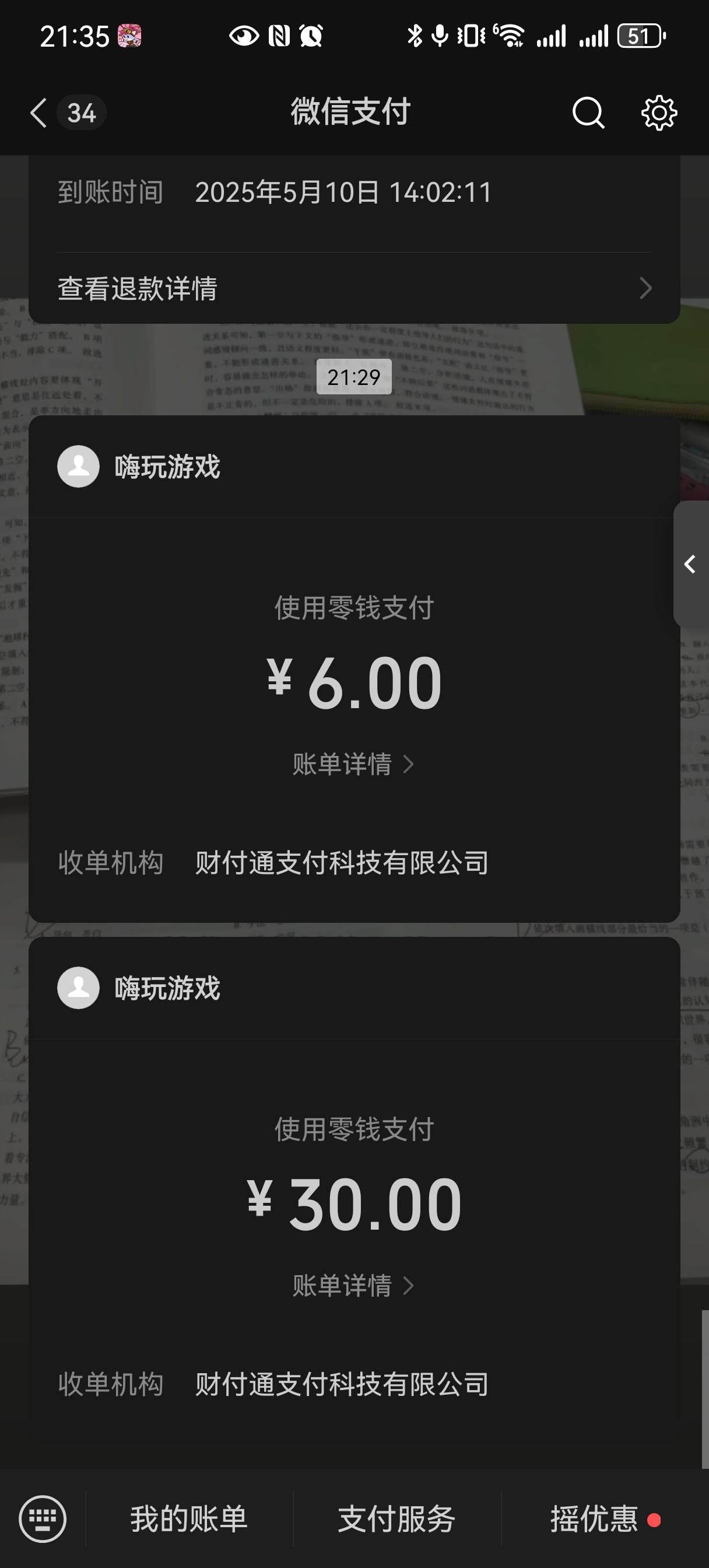The image size is (709, 1568).
Task: Tap the 嗨玩游戏 avatar on the ¥6.00 card
Action: click(x=78, y=466)
